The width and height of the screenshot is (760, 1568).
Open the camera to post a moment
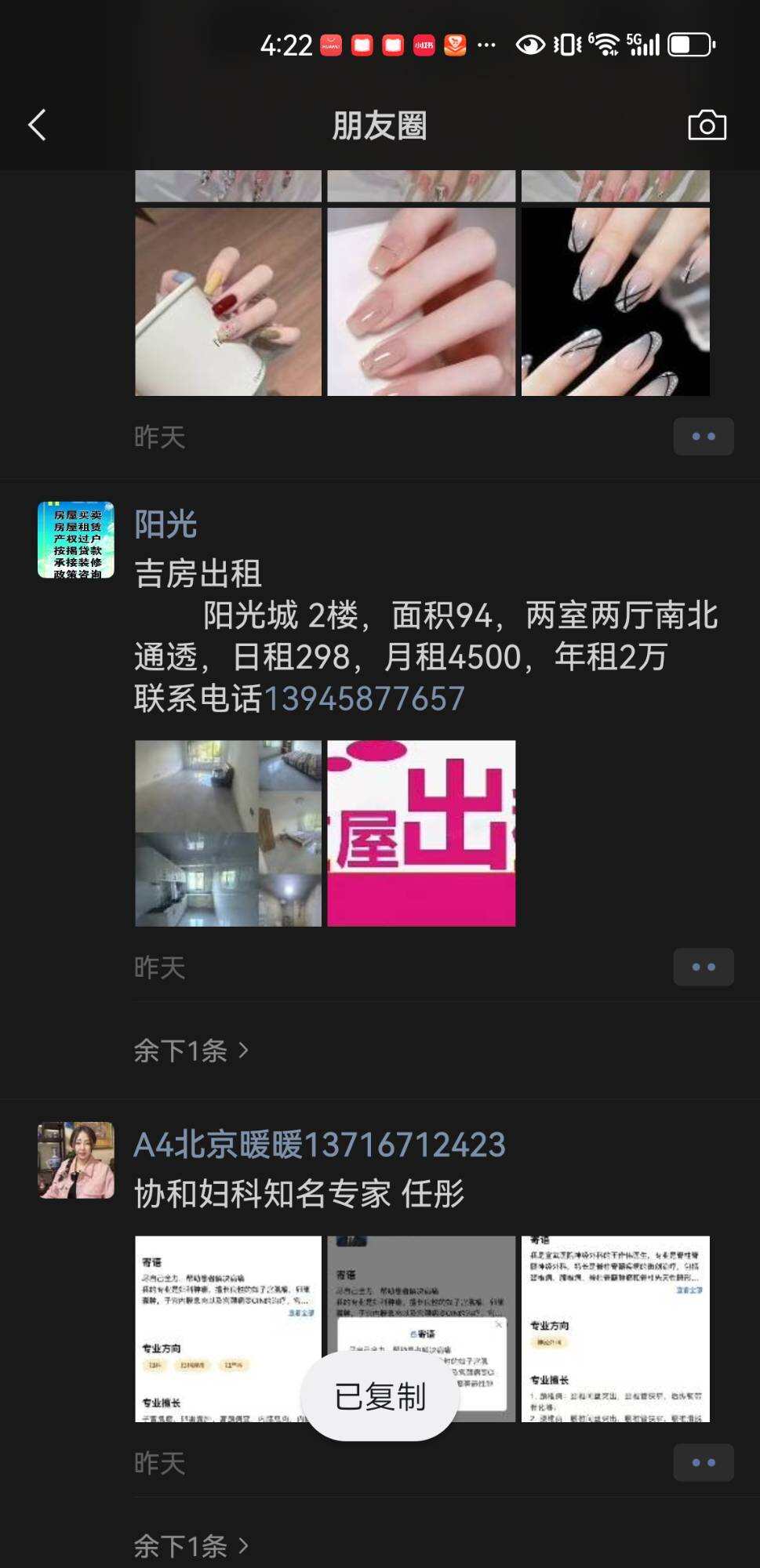[x=707, y=125]
